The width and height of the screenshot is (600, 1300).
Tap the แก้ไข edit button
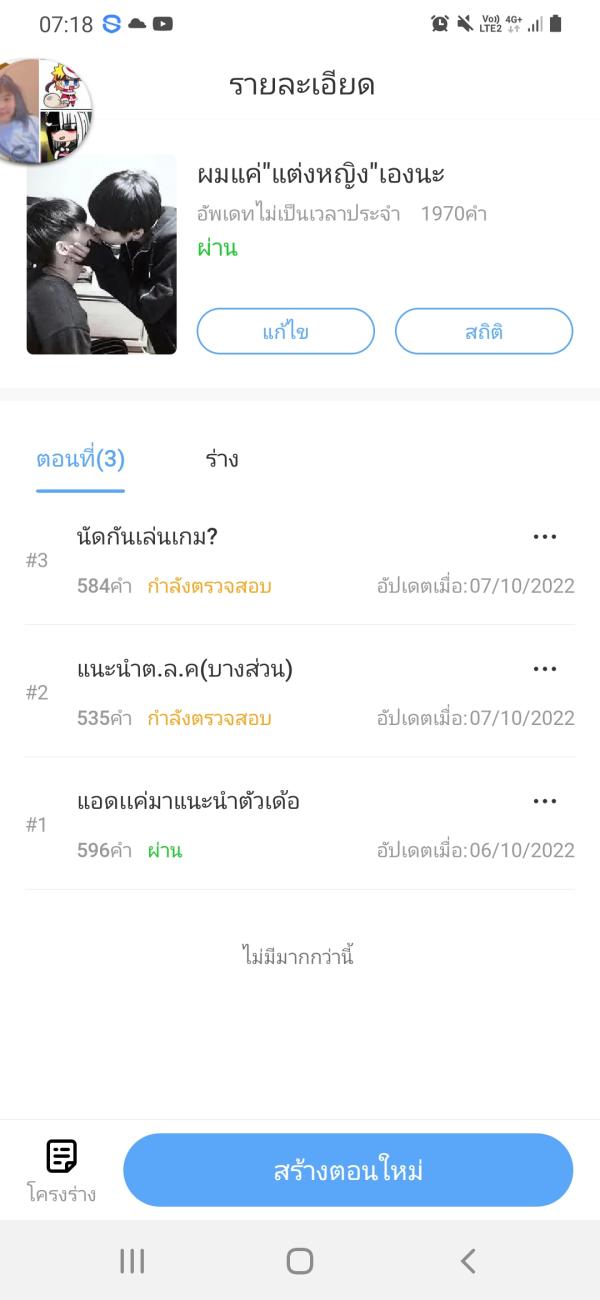[285, 332]
